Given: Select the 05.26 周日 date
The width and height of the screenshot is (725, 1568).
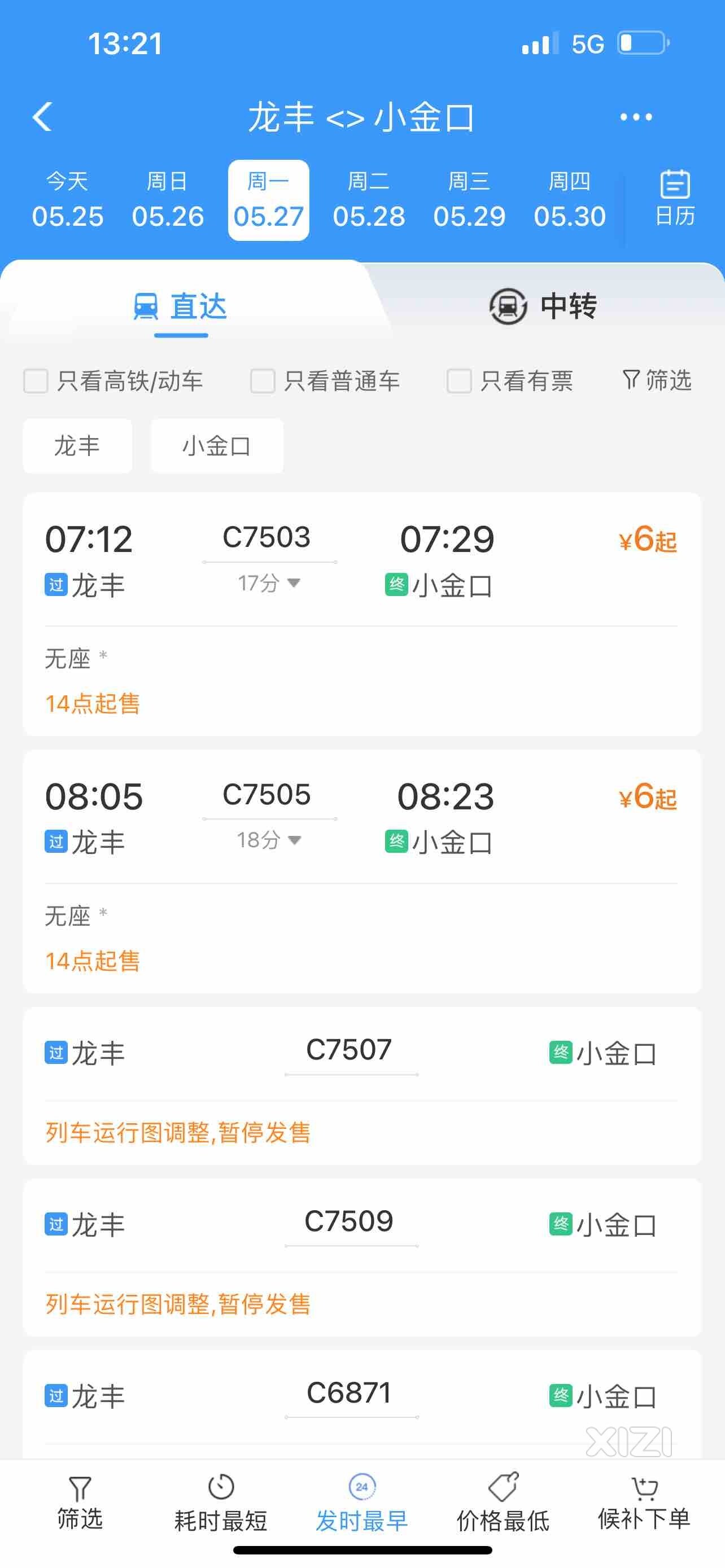Looking at the screenshot, I should 167,200.
